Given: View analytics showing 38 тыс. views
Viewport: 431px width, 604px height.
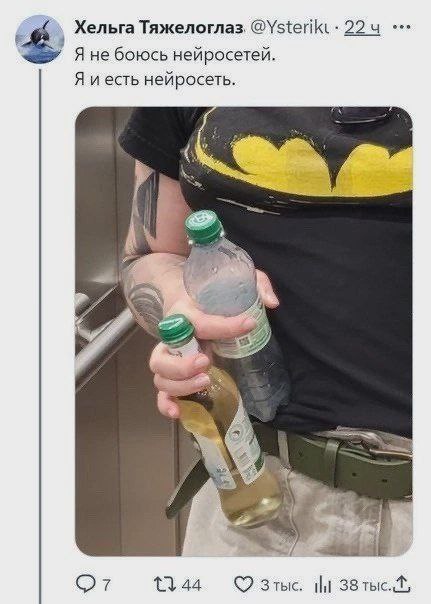Looking at the screenshot, I should coord(323,586).
